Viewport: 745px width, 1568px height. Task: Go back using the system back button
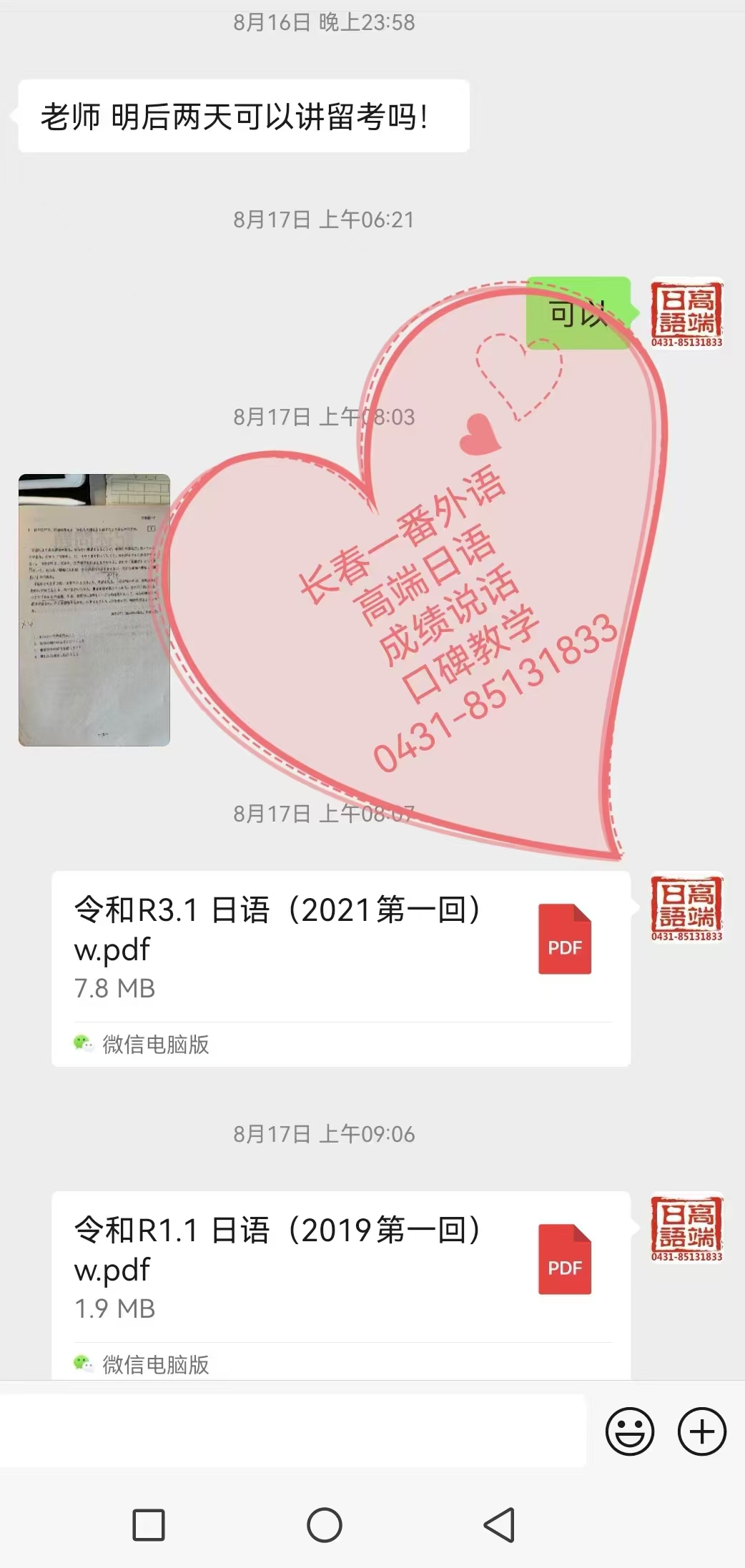tap(499, 1525)
